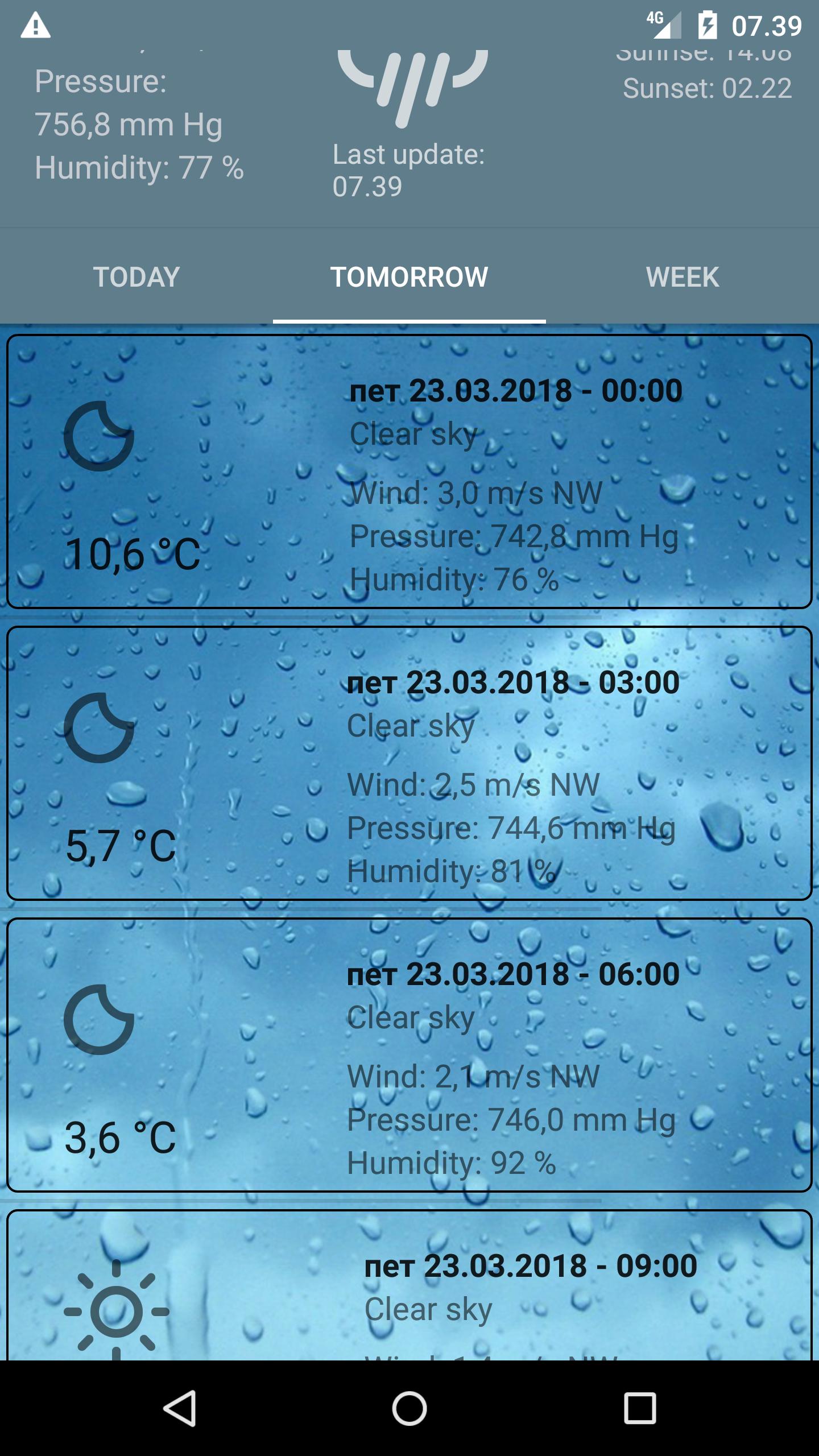The width and height of the screenshot is (819, 1456).
Task: Open the 03:00 forecast card
Action: click(x=409, y=763)
